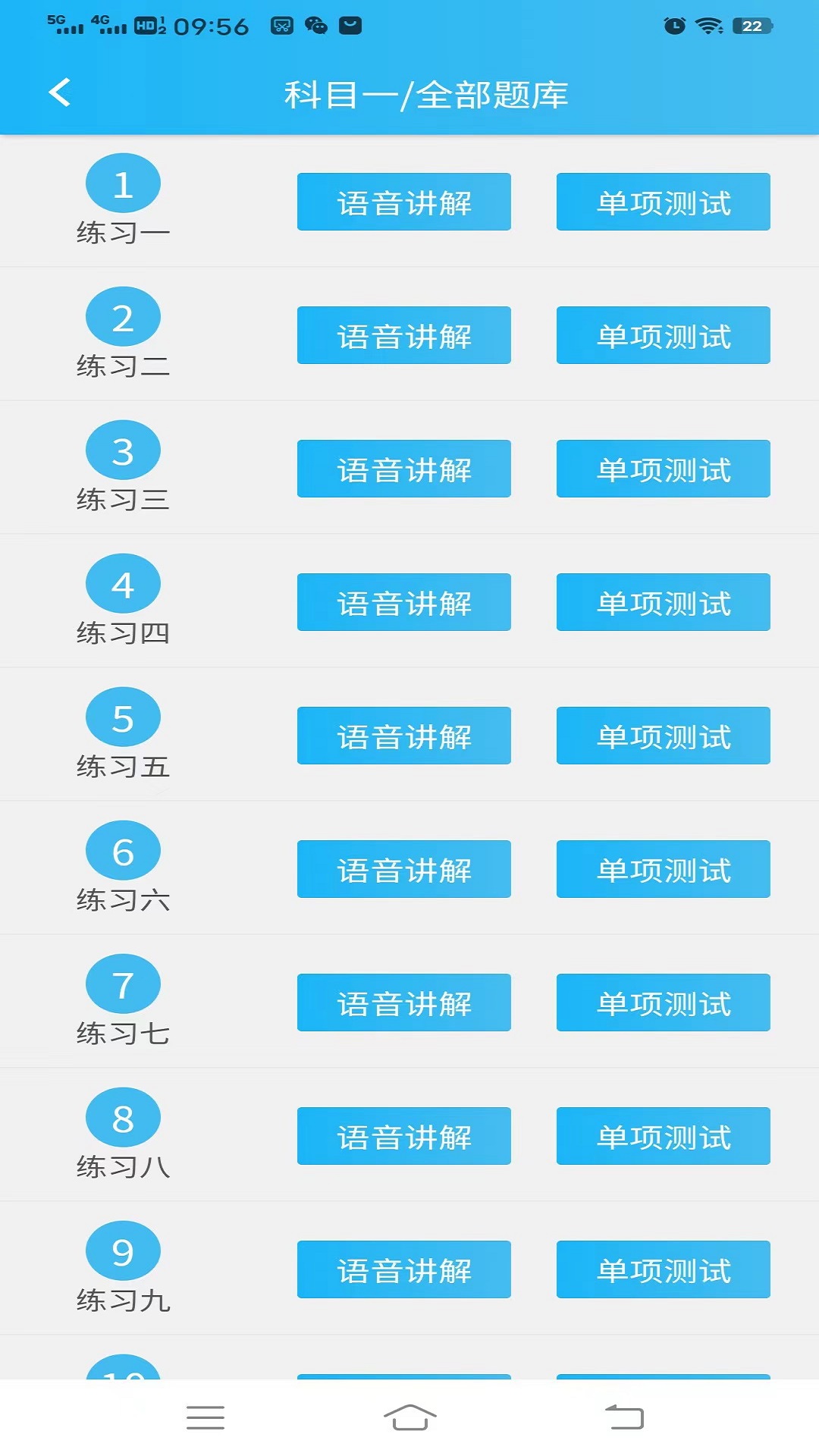
Task: Play 语音讲解 for 练习六
Action: pos(403,869)
